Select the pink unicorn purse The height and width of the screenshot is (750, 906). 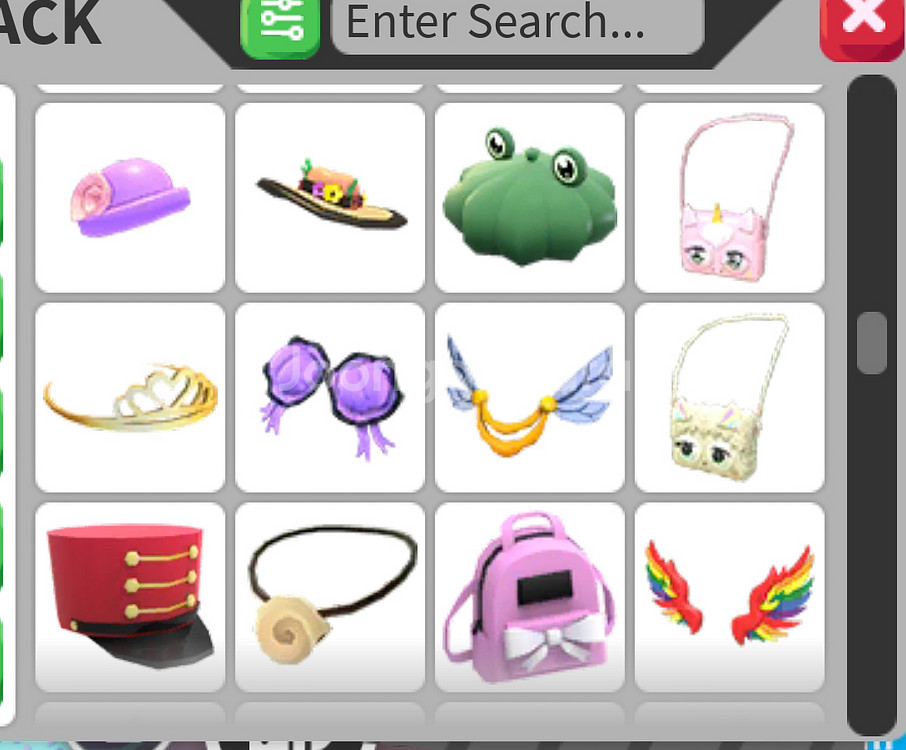click(x=730, y=197)
